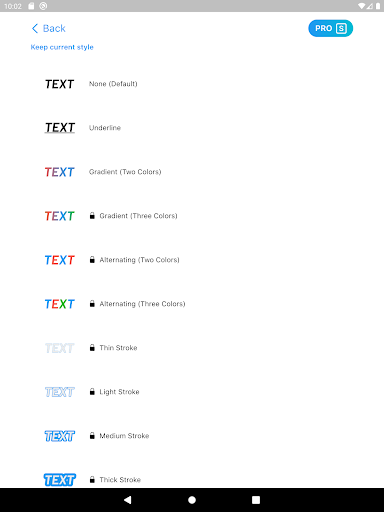Select the None (Default) text style
384x512 pixels.
pyautogui.click(x=192, y=84)
